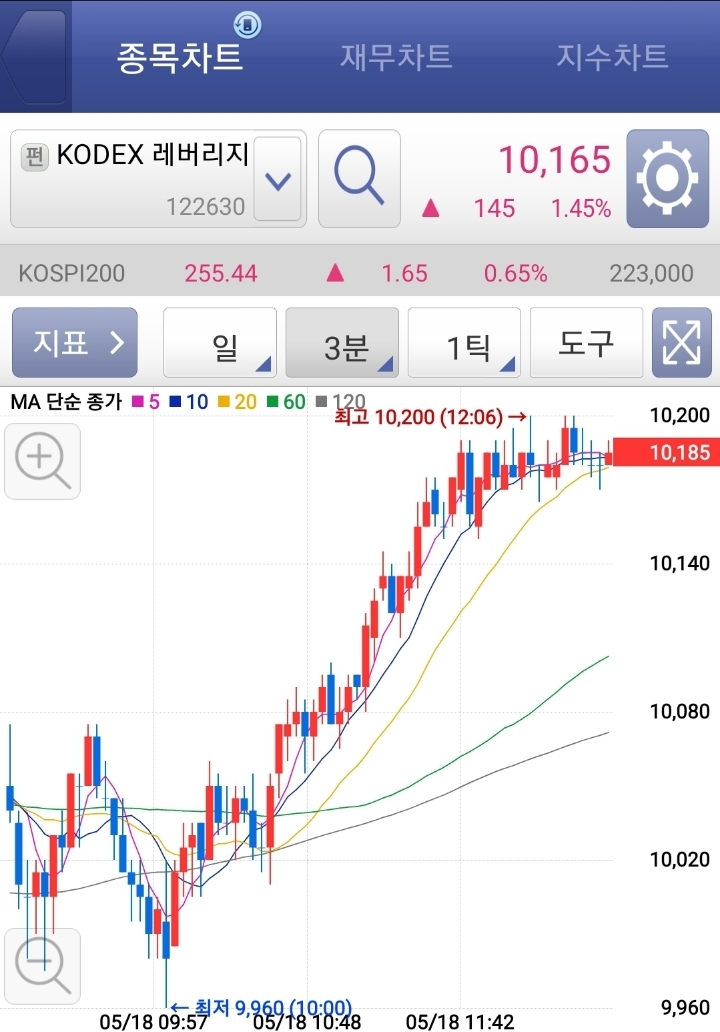Open the 지표 indicators menu

pos(75,342)
